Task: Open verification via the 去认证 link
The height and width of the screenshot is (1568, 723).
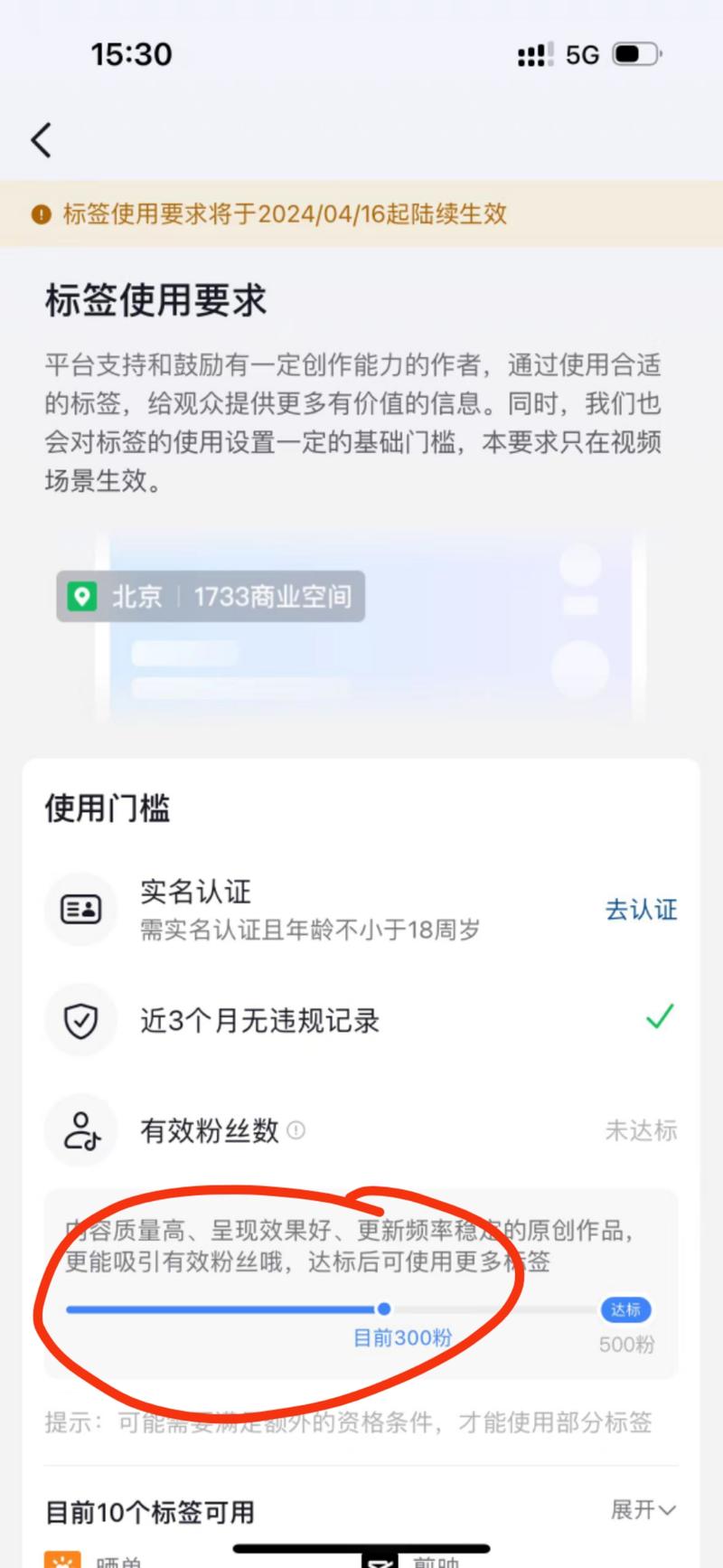Action: pyautogui.click(x=641, y=910)
